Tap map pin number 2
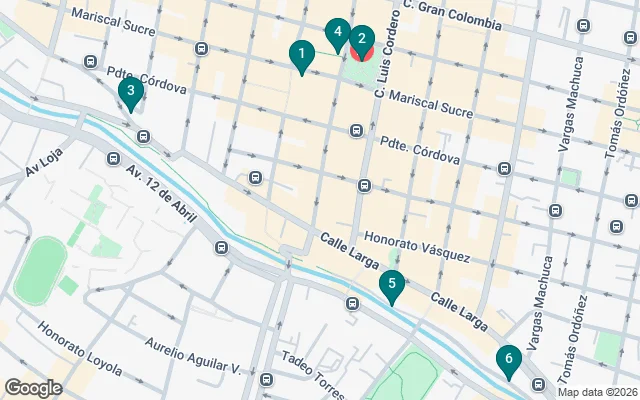Screen dimensions: 640x400 click(362, 41)
